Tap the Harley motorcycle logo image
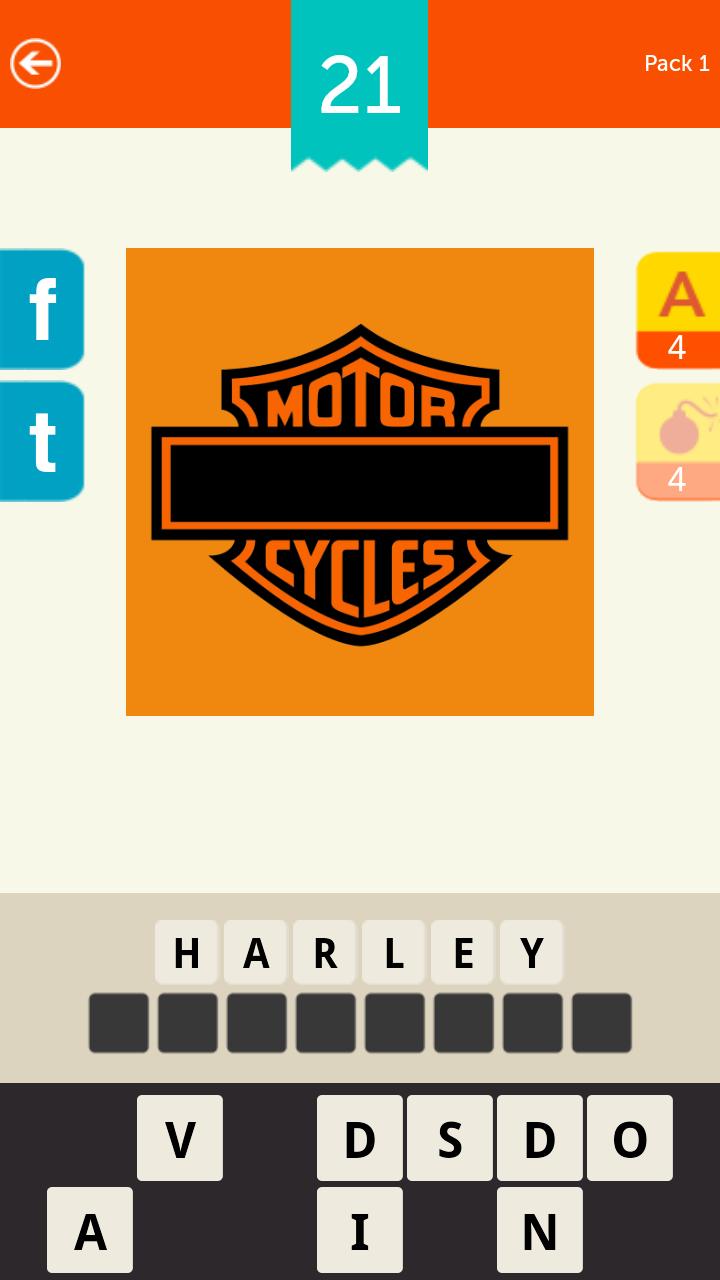 coord(360,480)
